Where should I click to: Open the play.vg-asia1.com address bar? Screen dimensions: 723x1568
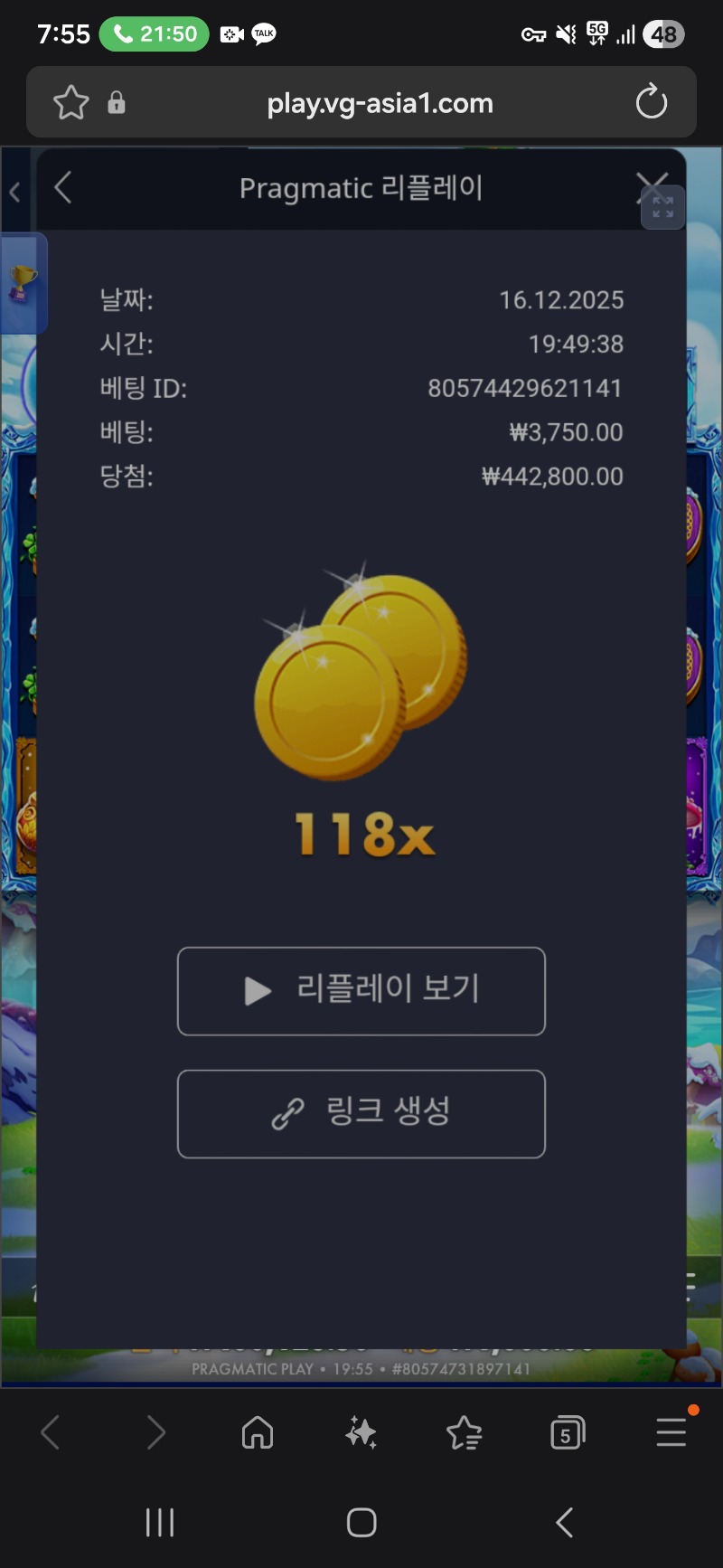(380, 103)
